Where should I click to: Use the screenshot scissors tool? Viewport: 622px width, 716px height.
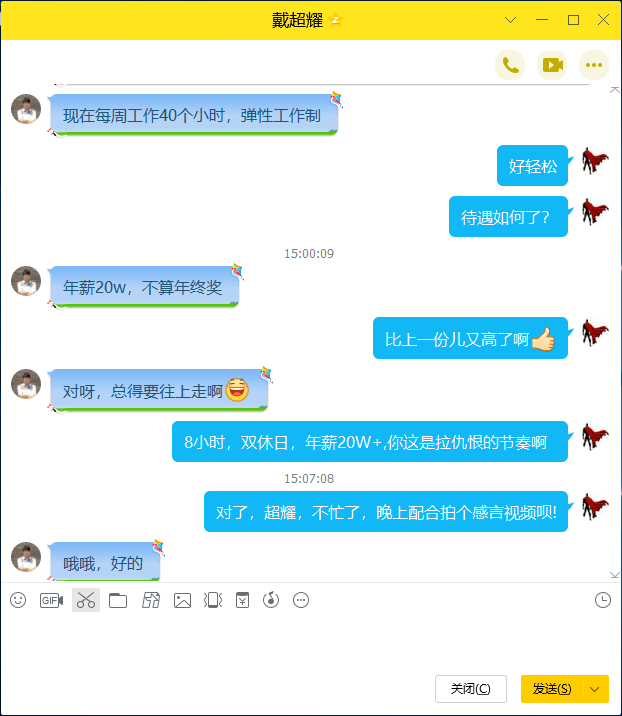tap(86, 600)
